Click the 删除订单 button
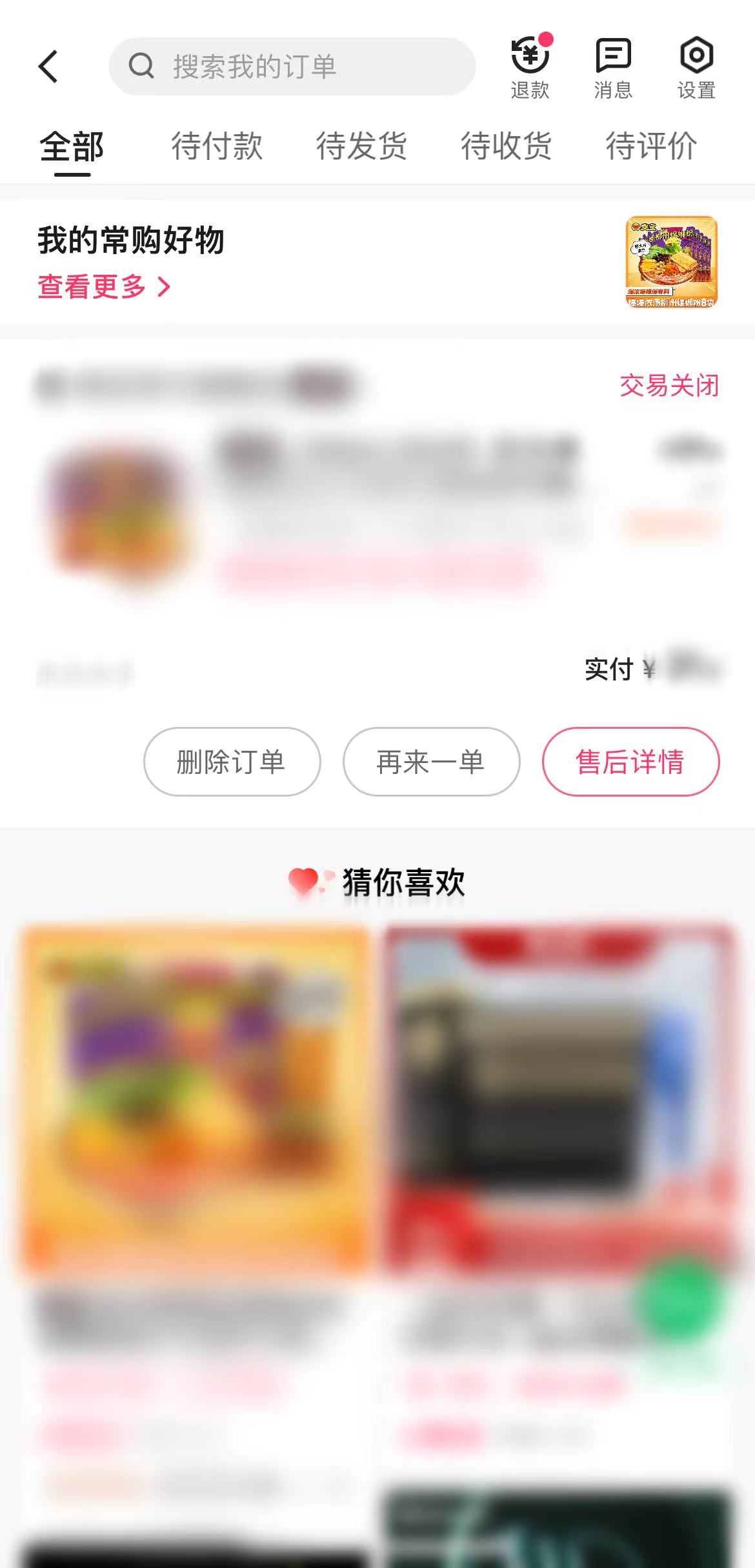 pos(231,762)
